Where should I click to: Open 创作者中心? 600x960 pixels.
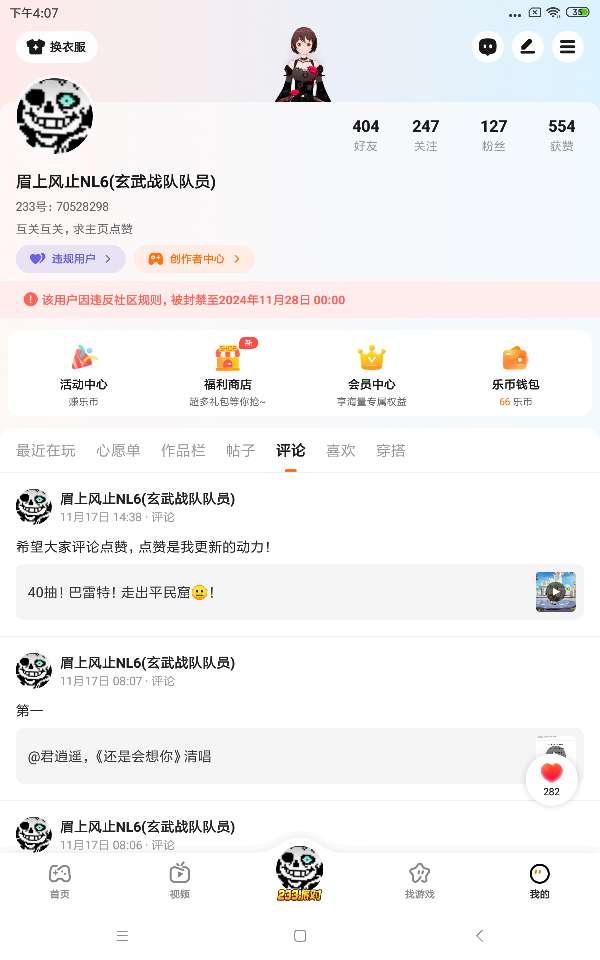tap(194, 259)
